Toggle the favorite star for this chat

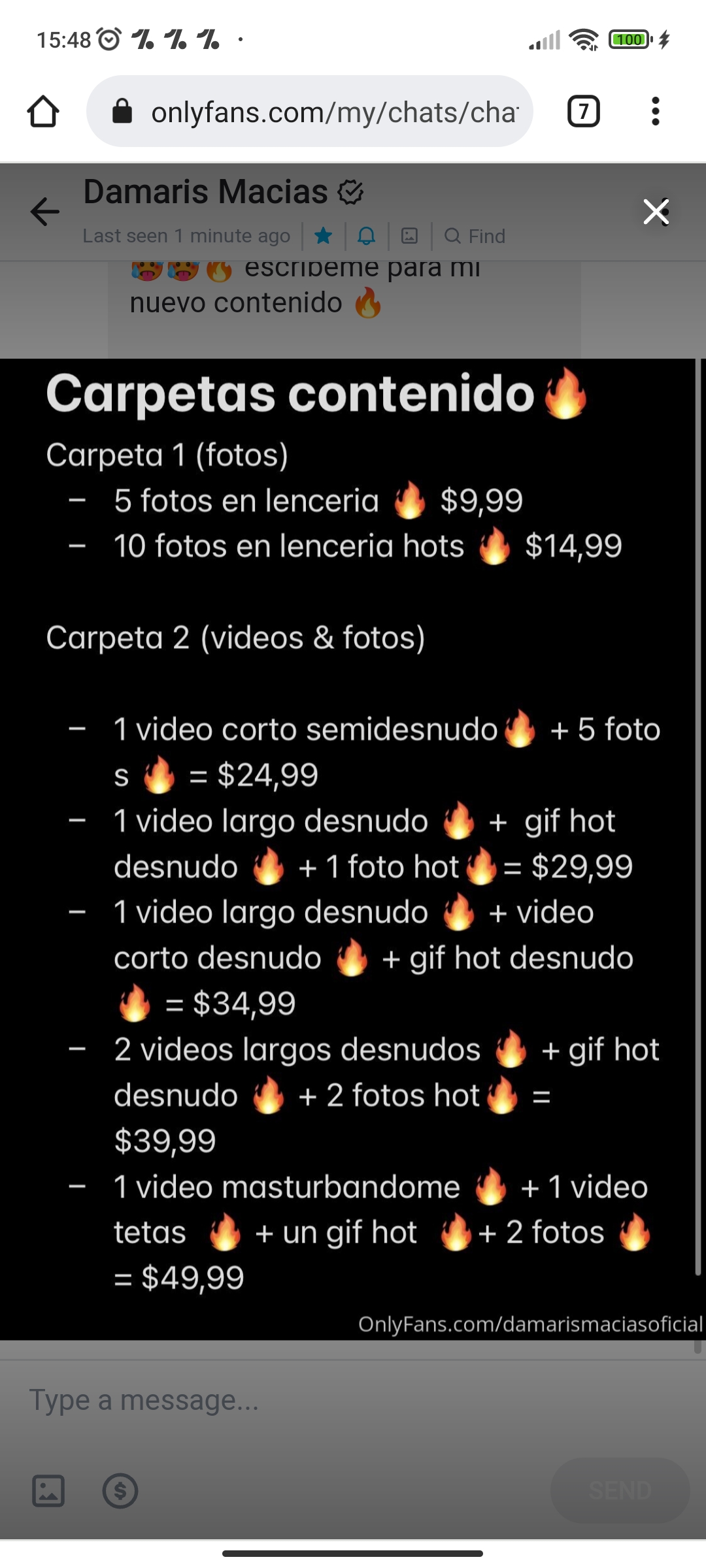pos(324,236)
